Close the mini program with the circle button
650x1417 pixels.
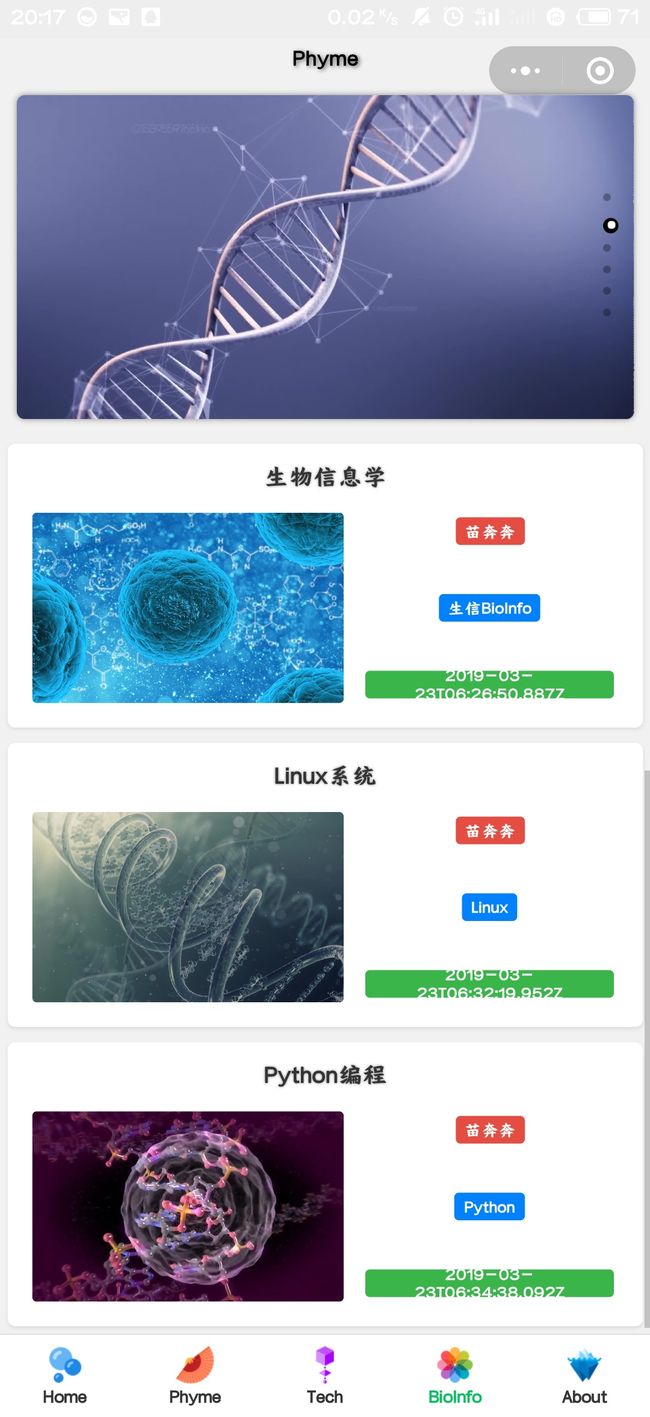tap(599, 71)
